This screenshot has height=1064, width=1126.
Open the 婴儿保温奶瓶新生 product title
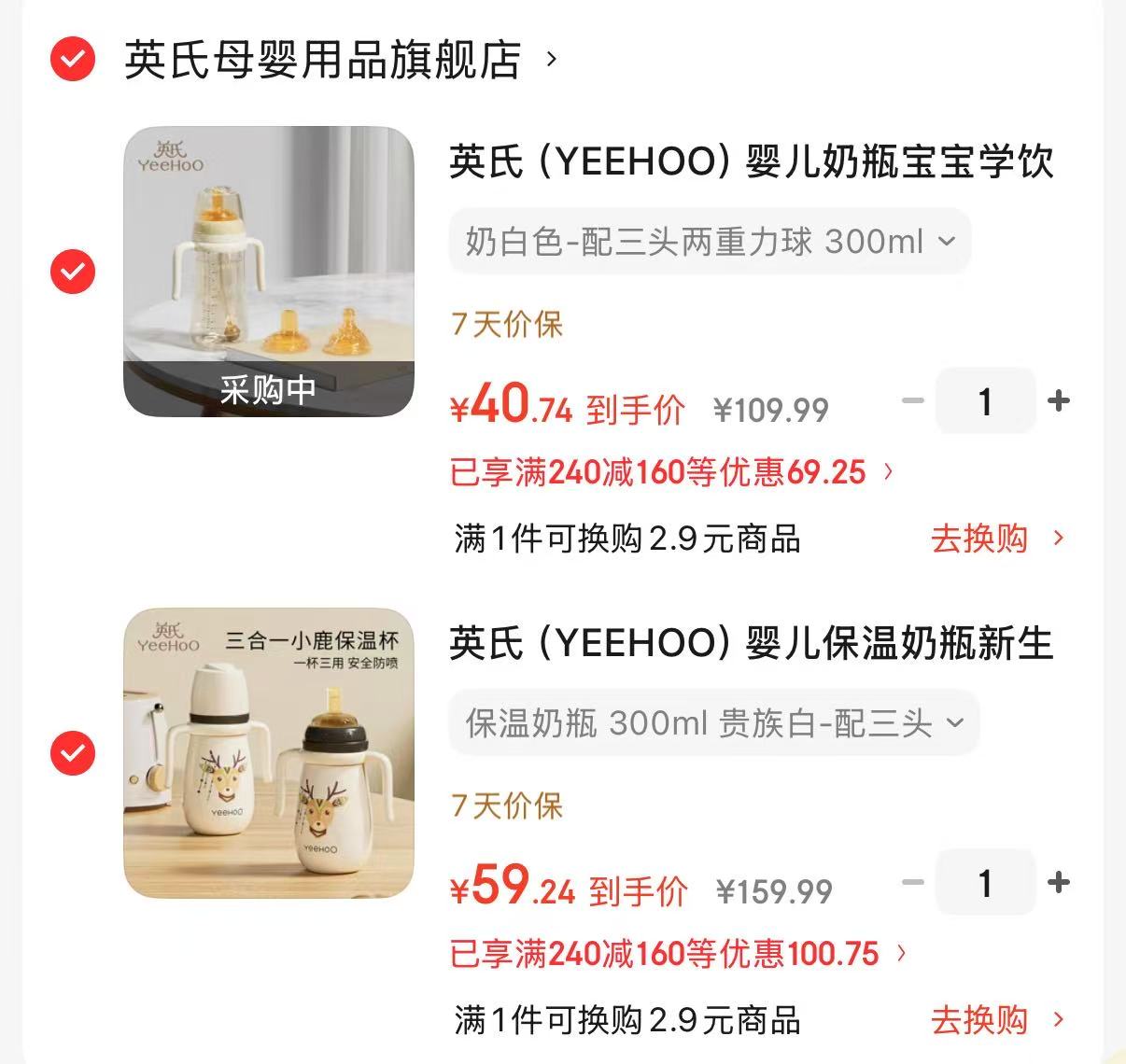(752, 644)
